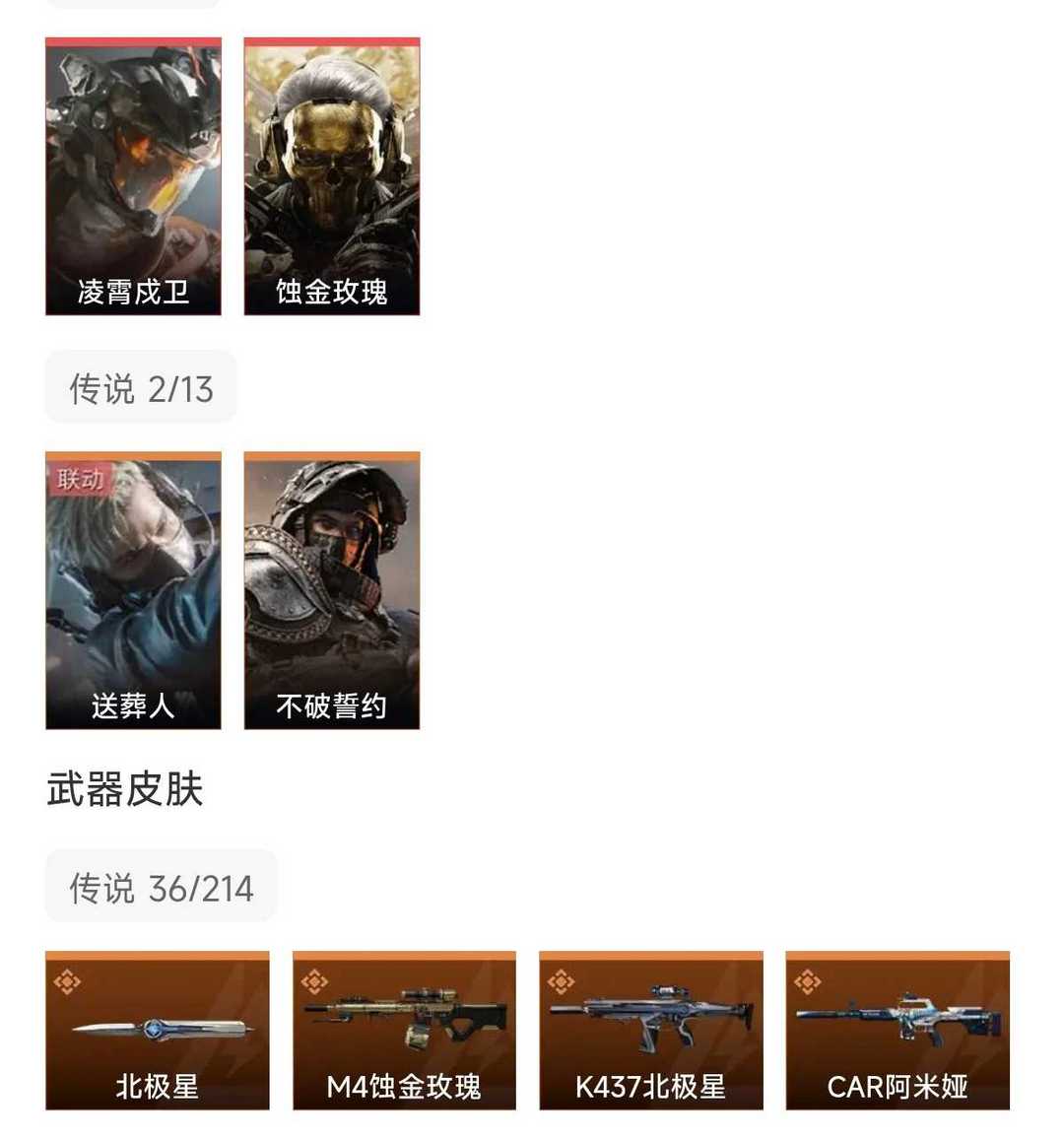View the M4蚀金玫瑰 weapon skin
Image resolution: width=1064 pixels, height=1139 pixels.
point(404,1031)
